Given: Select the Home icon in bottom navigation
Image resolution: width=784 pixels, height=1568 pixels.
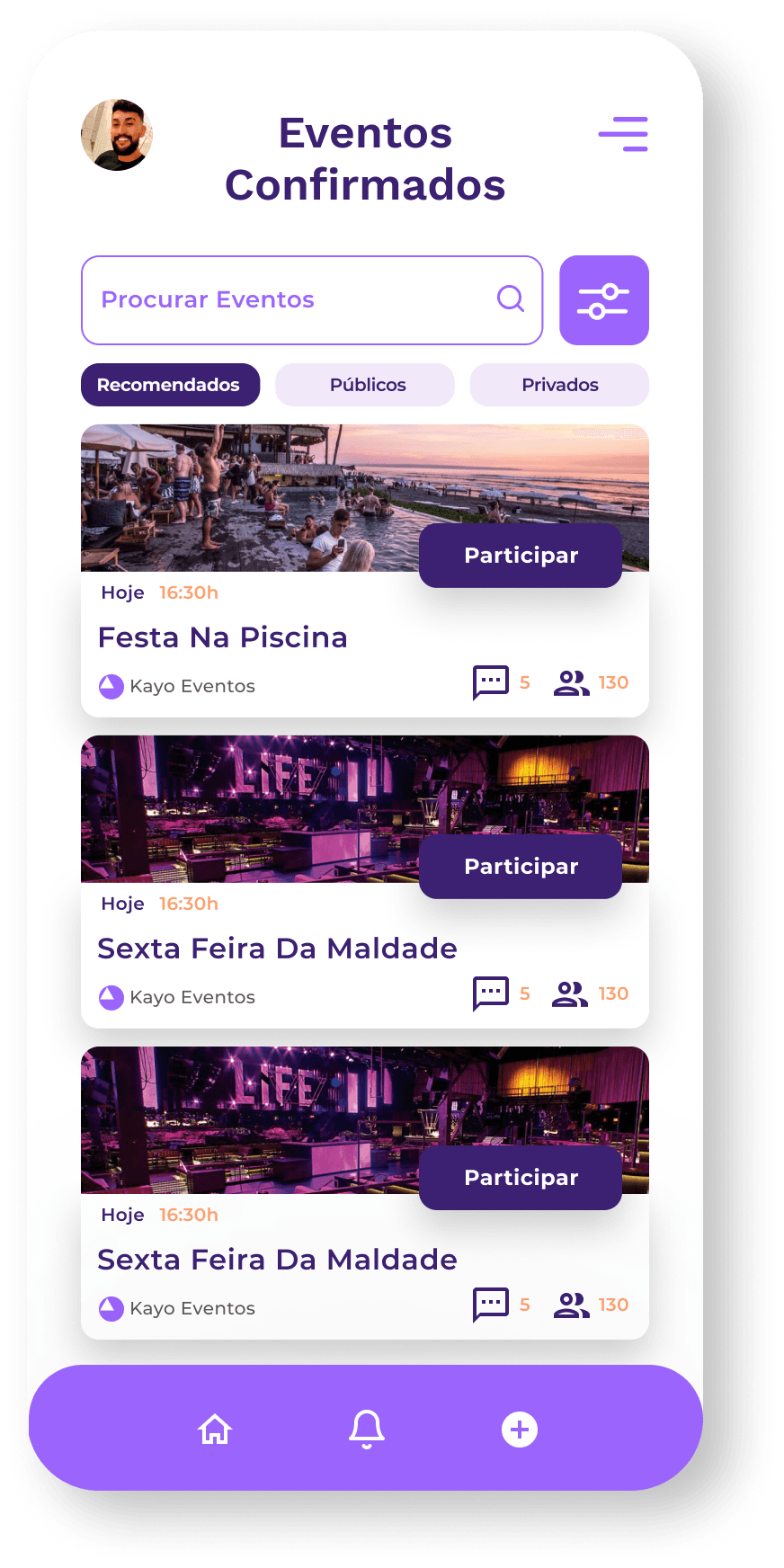Looking at the screenshot, I should pyautogui.click(x=214, y=1429).
